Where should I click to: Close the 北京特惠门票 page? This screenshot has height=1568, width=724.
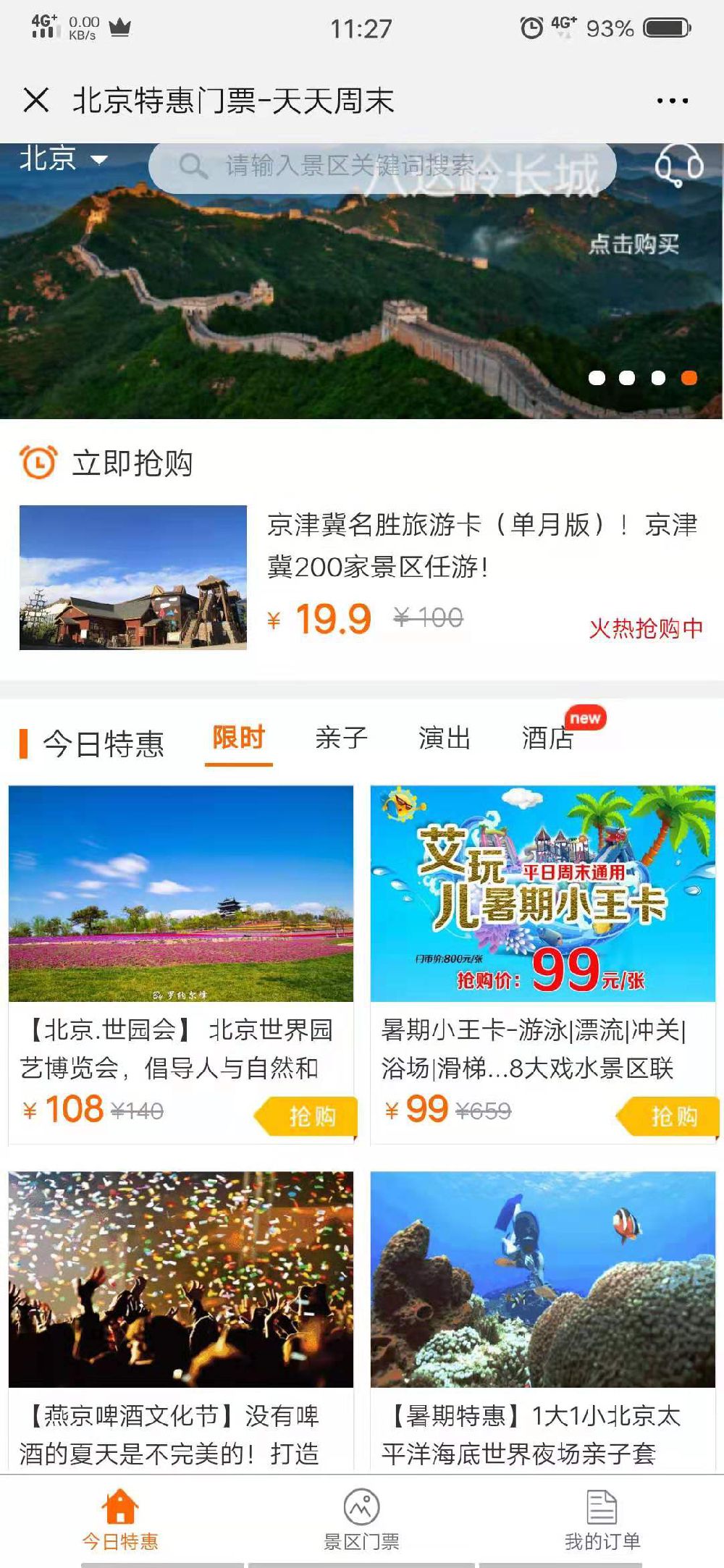point(35,100)
